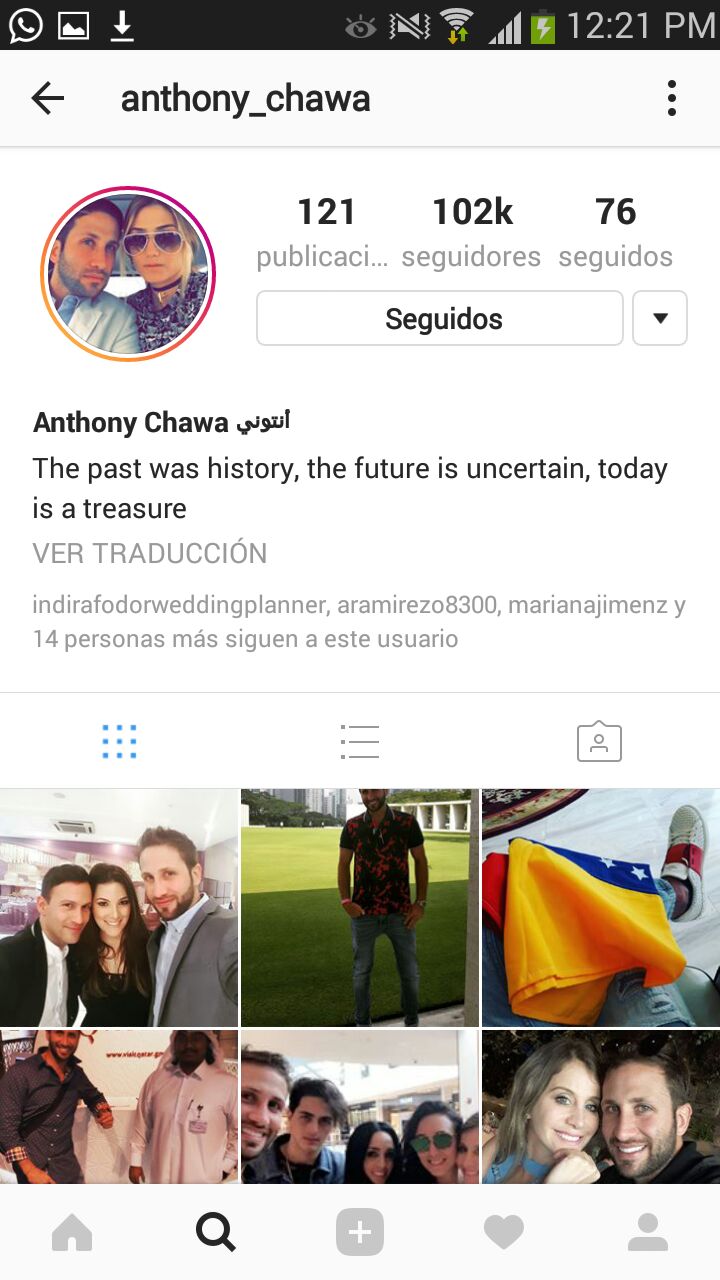This screenshot has height=1280, width=720.
Task: Go back using the arrow icon
Action: [x=47, y=98]
